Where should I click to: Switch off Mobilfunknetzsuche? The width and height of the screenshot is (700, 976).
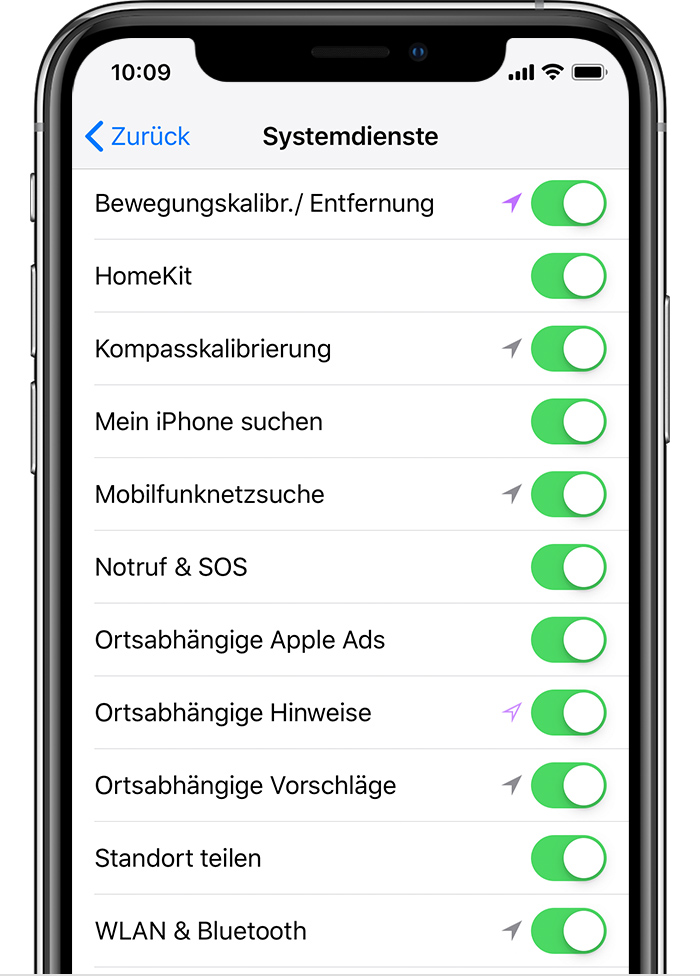click(x=568, y=494)
